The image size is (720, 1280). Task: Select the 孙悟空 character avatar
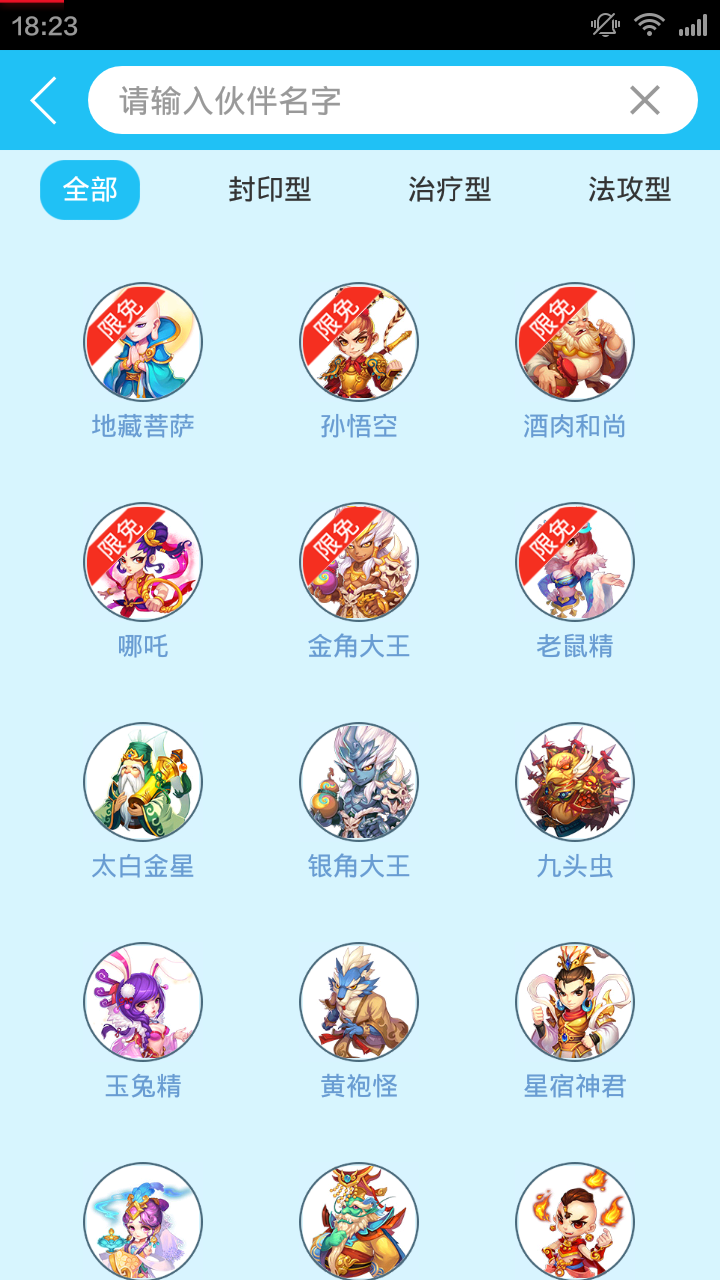click(x=358, y=342)
